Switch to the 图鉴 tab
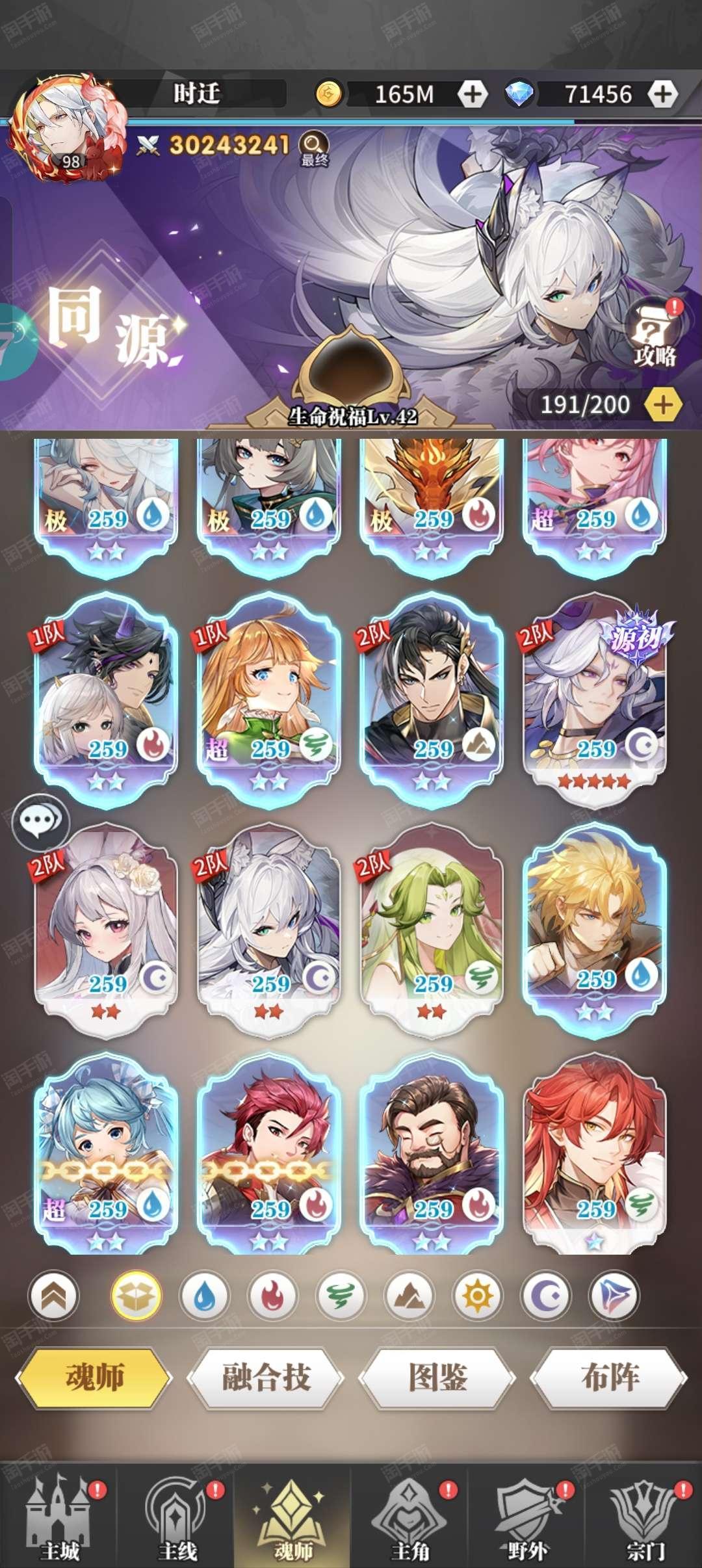The width and height of the screenshot is (702, 1568). (437, 1378)
